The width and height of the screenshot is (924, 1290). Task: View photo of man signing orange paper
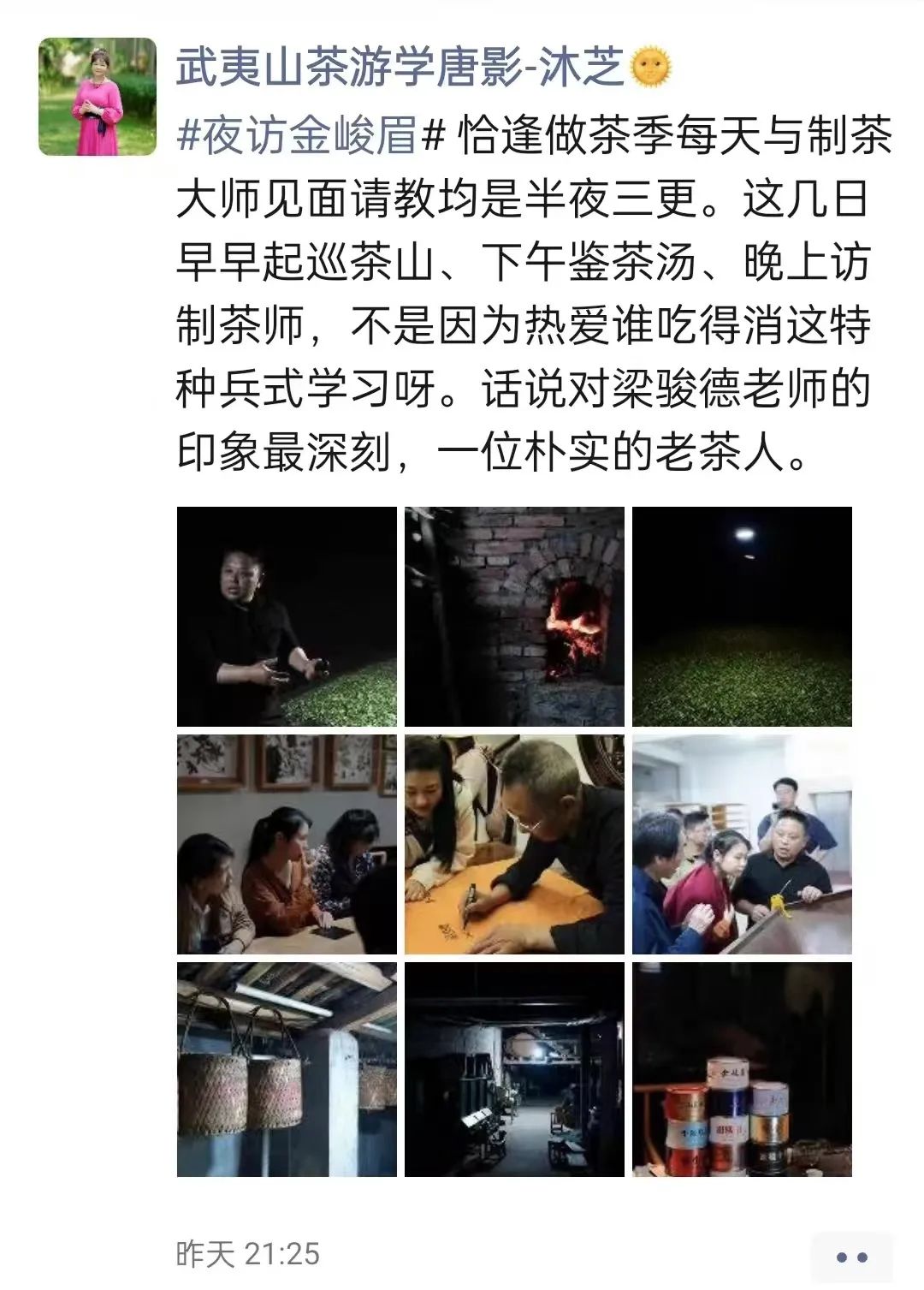[x=514, y=844]
